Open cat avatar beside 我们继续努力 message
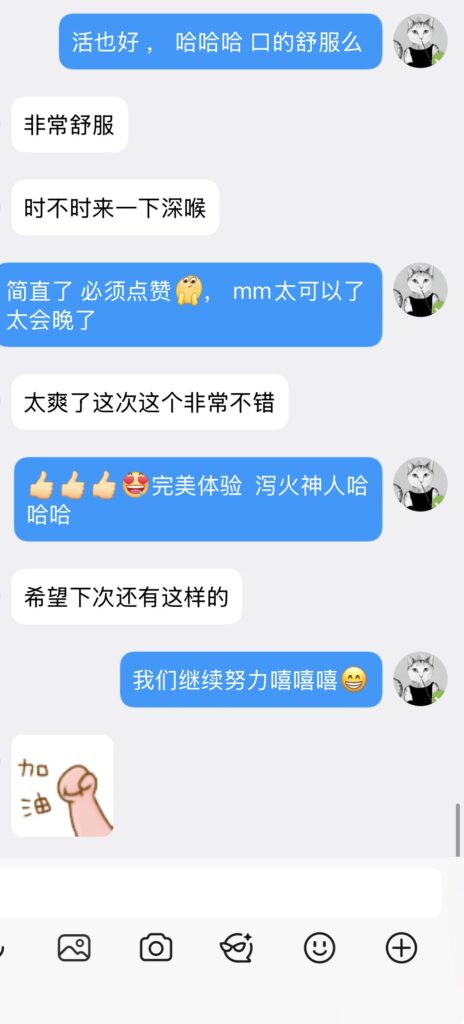Viewport: 464px width, 1024px height. (x=420, y=679)
